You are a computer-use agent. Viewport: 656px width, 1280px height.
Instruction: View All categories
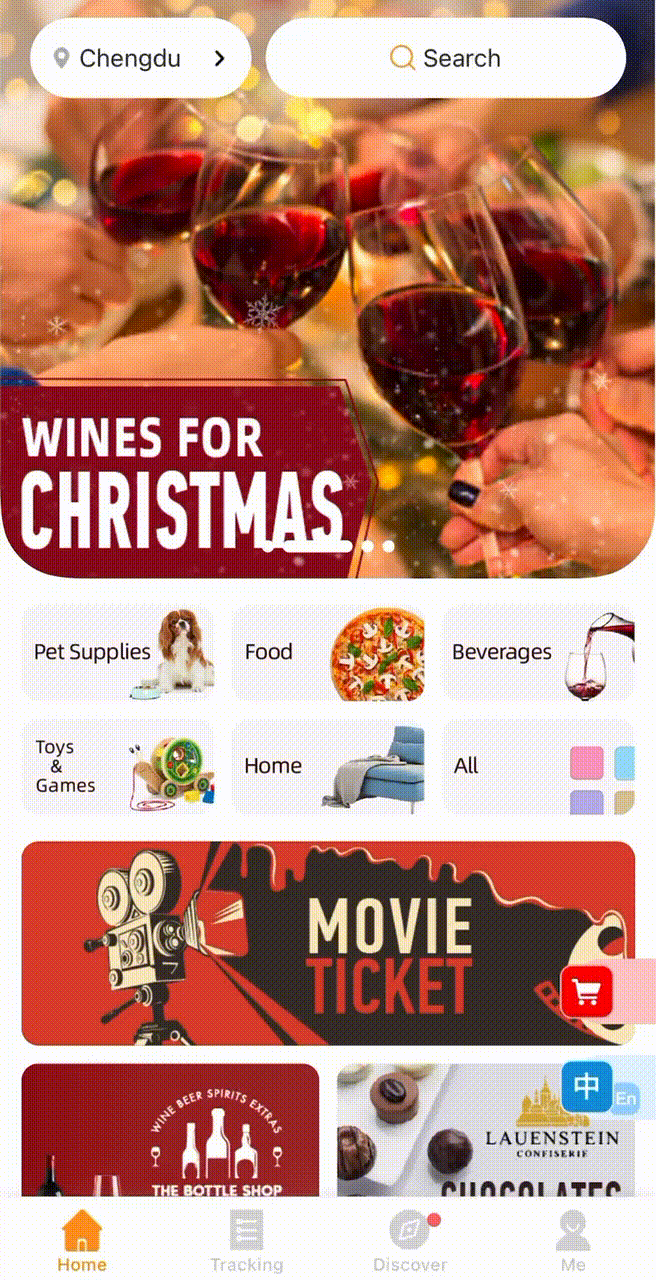click(538, 766)
